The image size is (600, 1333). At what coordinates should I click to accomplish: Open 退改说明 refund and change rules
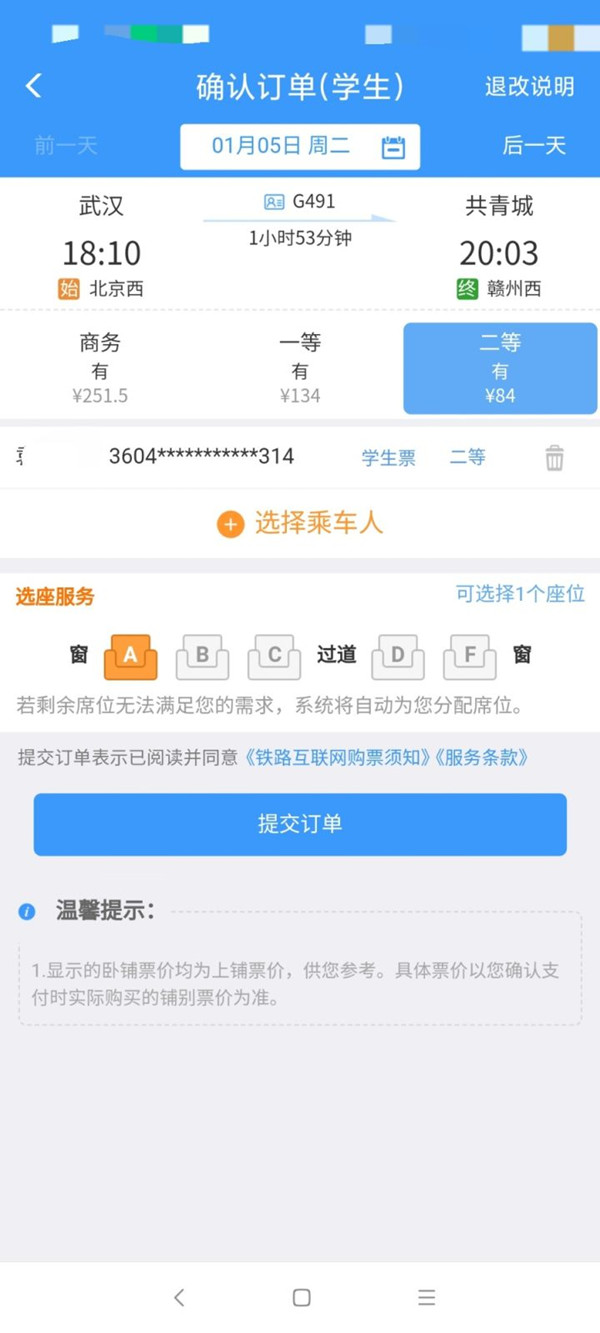[x=529, y=86]
